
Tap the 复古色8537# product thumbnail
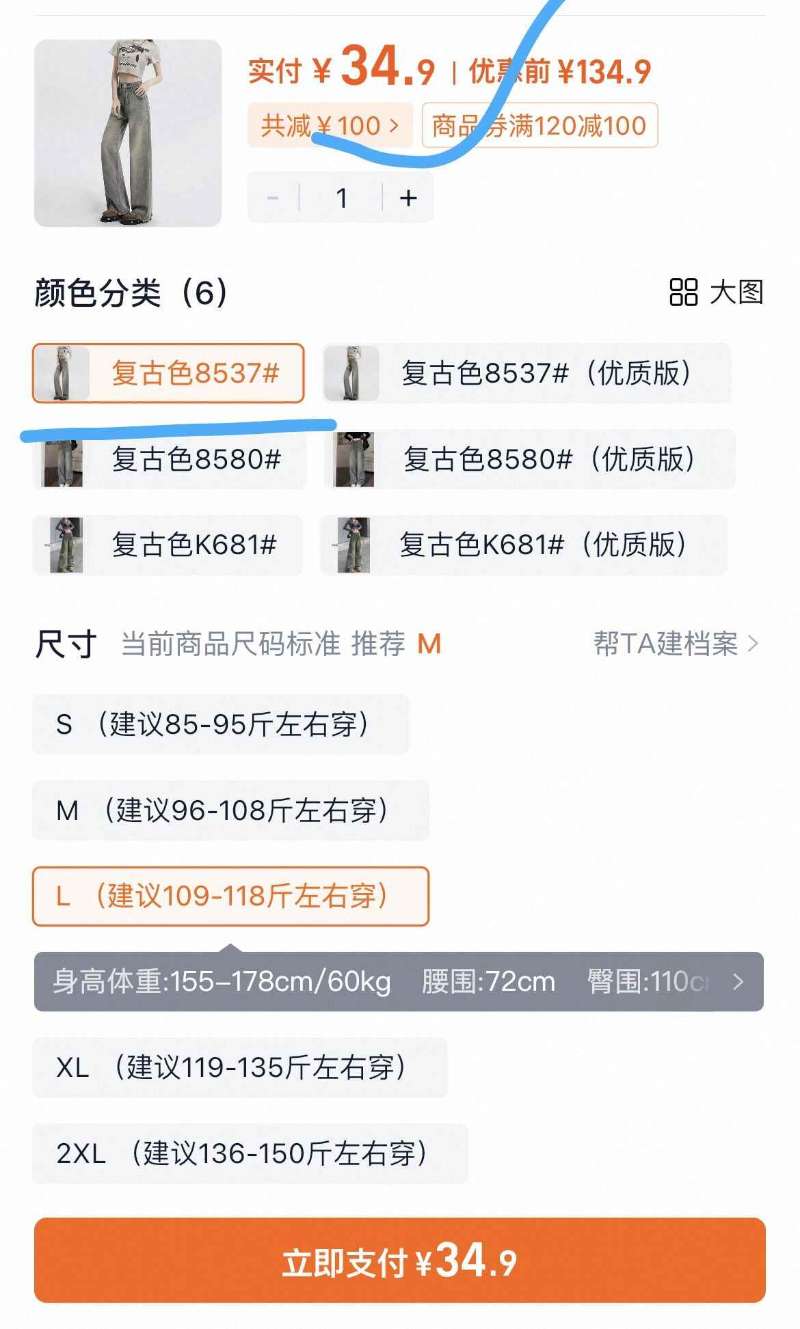pos(64,373)
